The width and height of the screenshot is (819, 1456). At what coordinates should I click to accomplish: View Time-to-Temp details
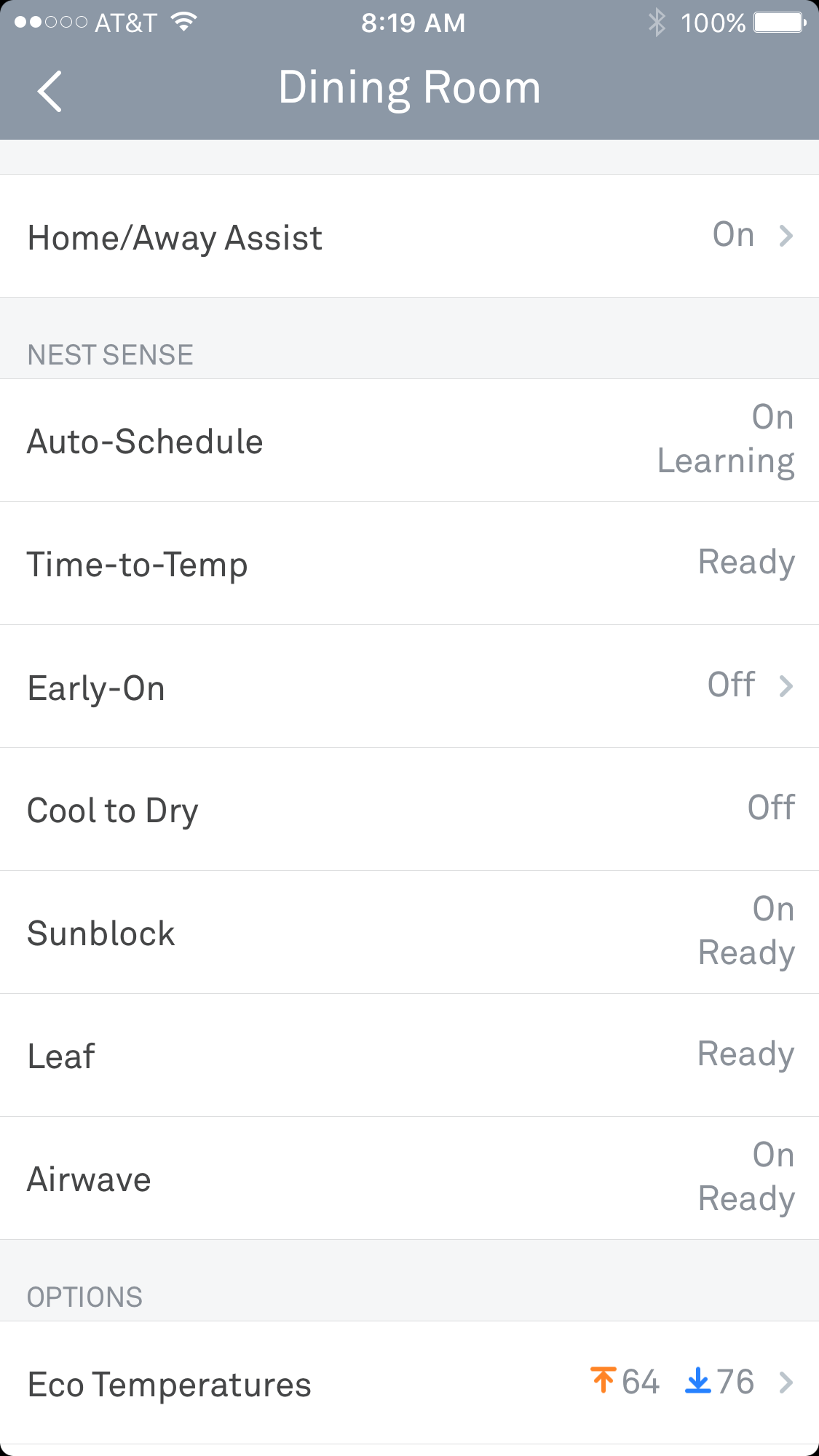(409, 563)
